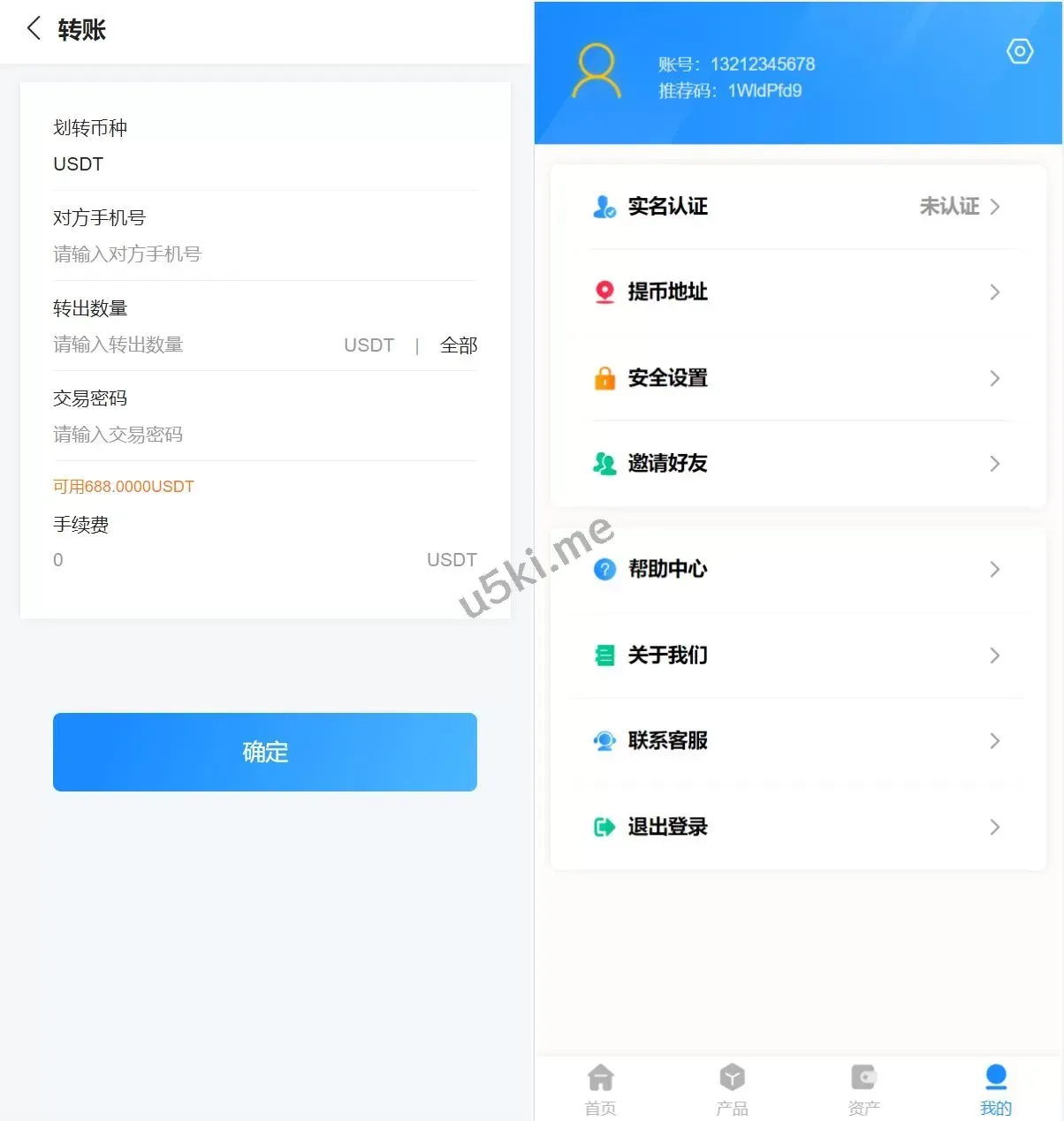Open the 关于我们 row
This screenshot has height=1121, width=1064.
click(797, 655)
